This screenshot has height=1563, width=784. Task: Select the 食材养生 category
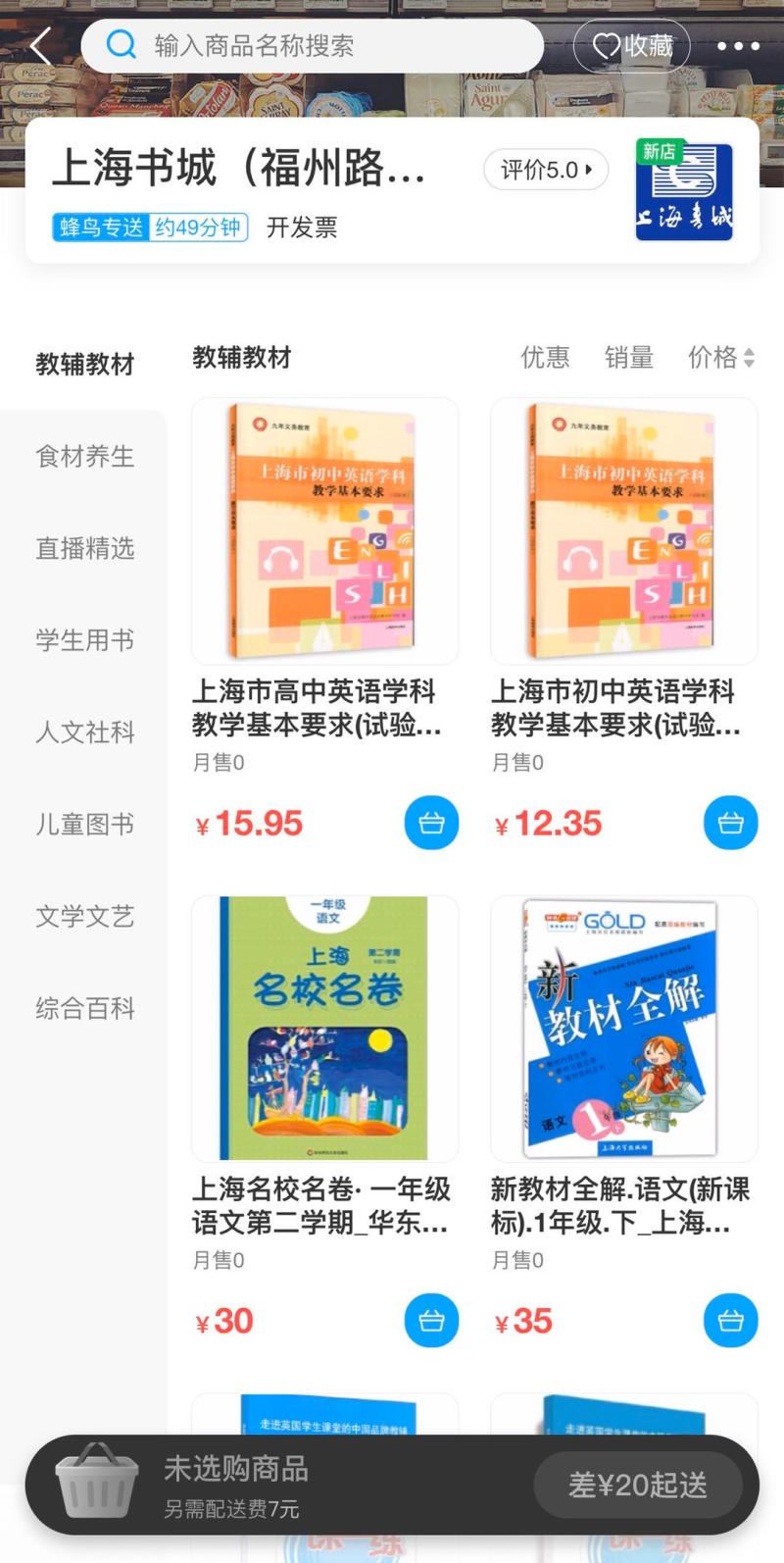pos(84,456)
